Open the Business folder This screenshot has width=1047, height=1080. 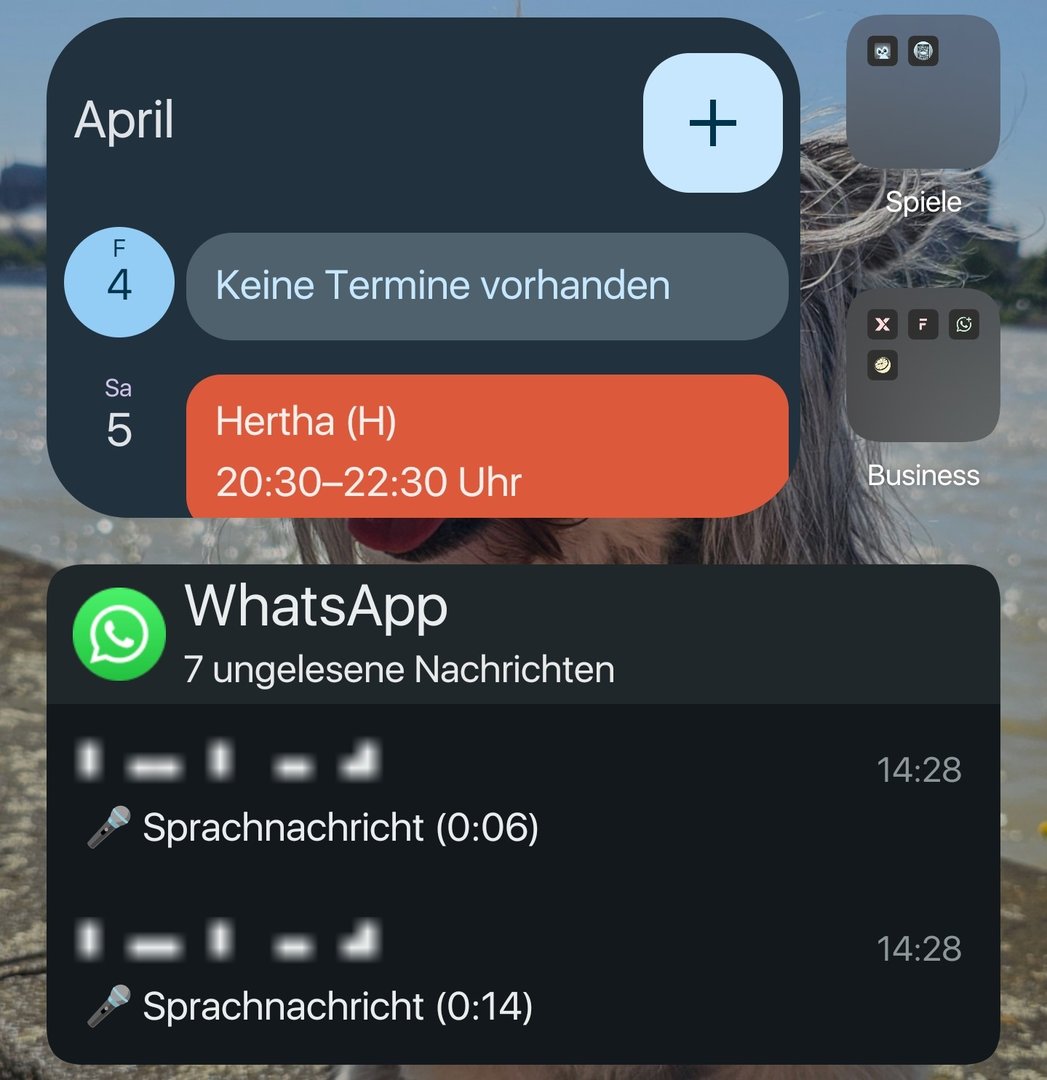point(923,366)
